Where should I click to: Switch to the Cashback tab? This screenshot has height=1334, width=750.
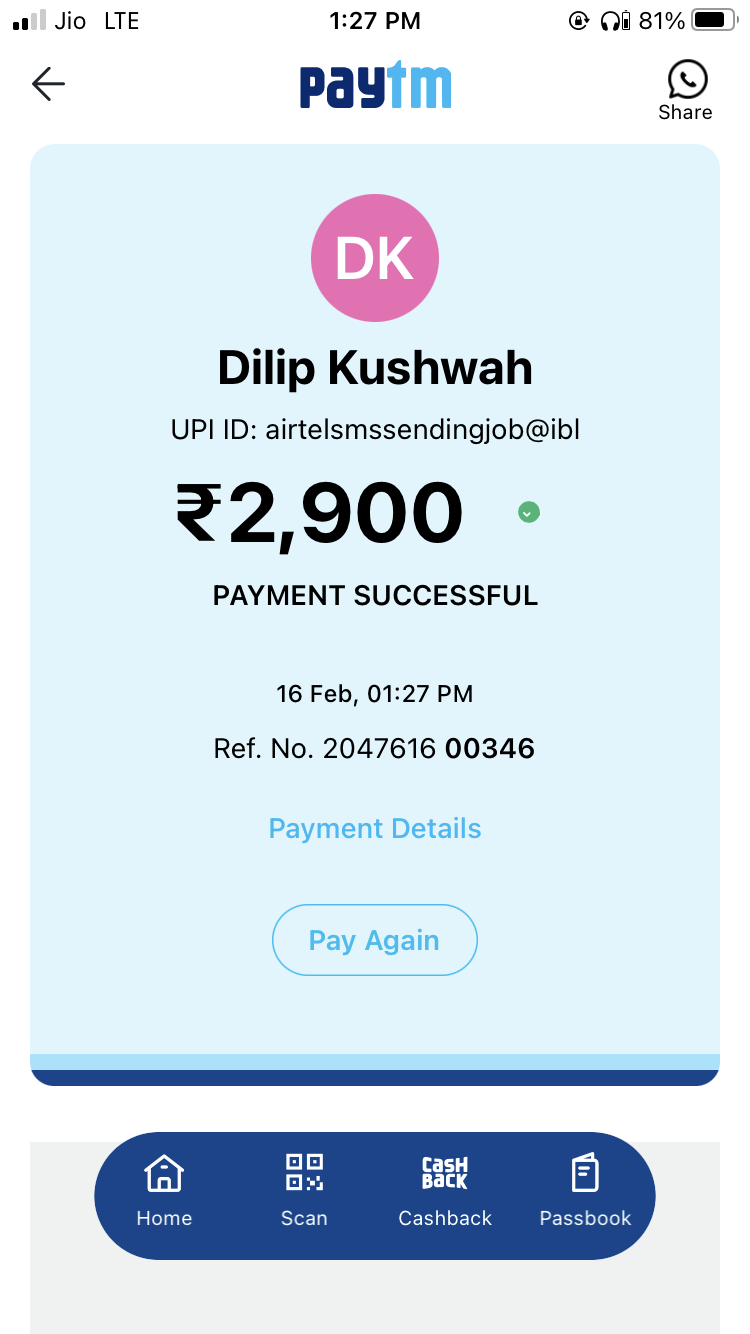tap(445, 1190)
